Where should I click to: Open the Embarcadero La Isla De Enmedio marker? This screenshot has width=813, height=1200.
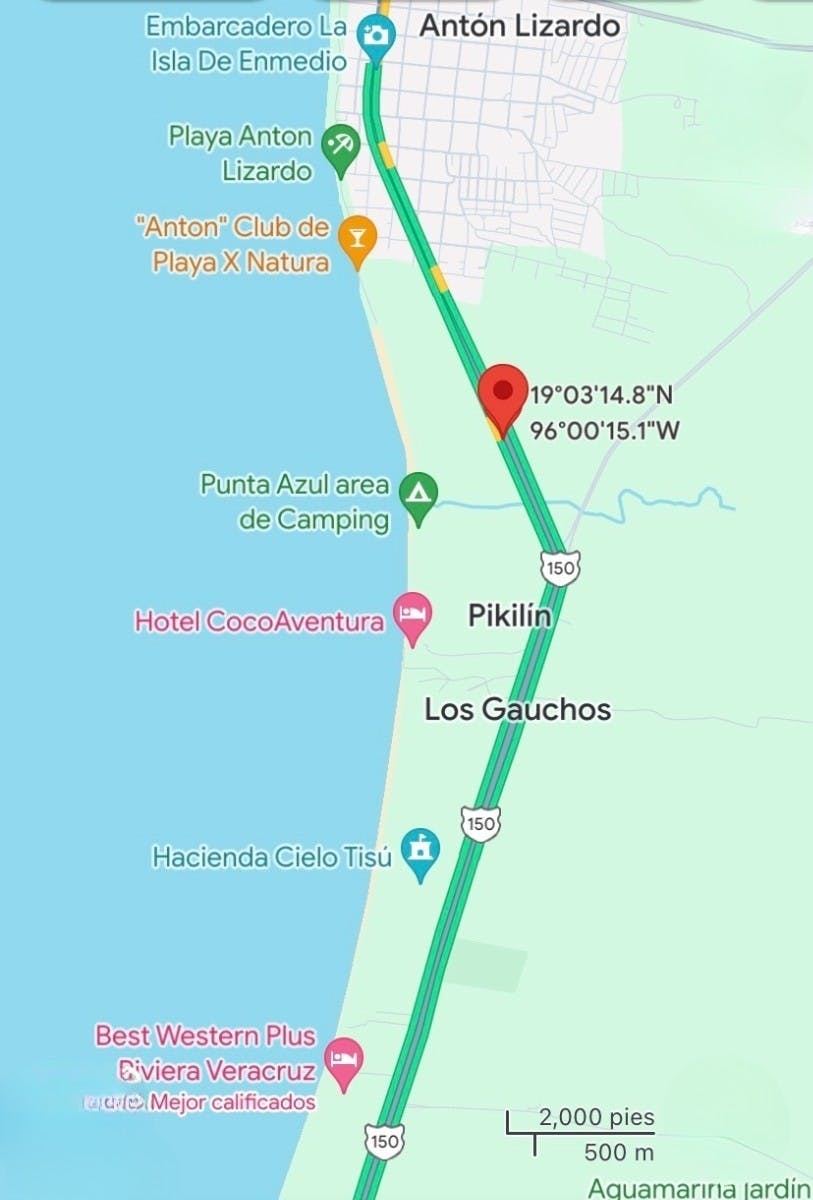[375, 37]
